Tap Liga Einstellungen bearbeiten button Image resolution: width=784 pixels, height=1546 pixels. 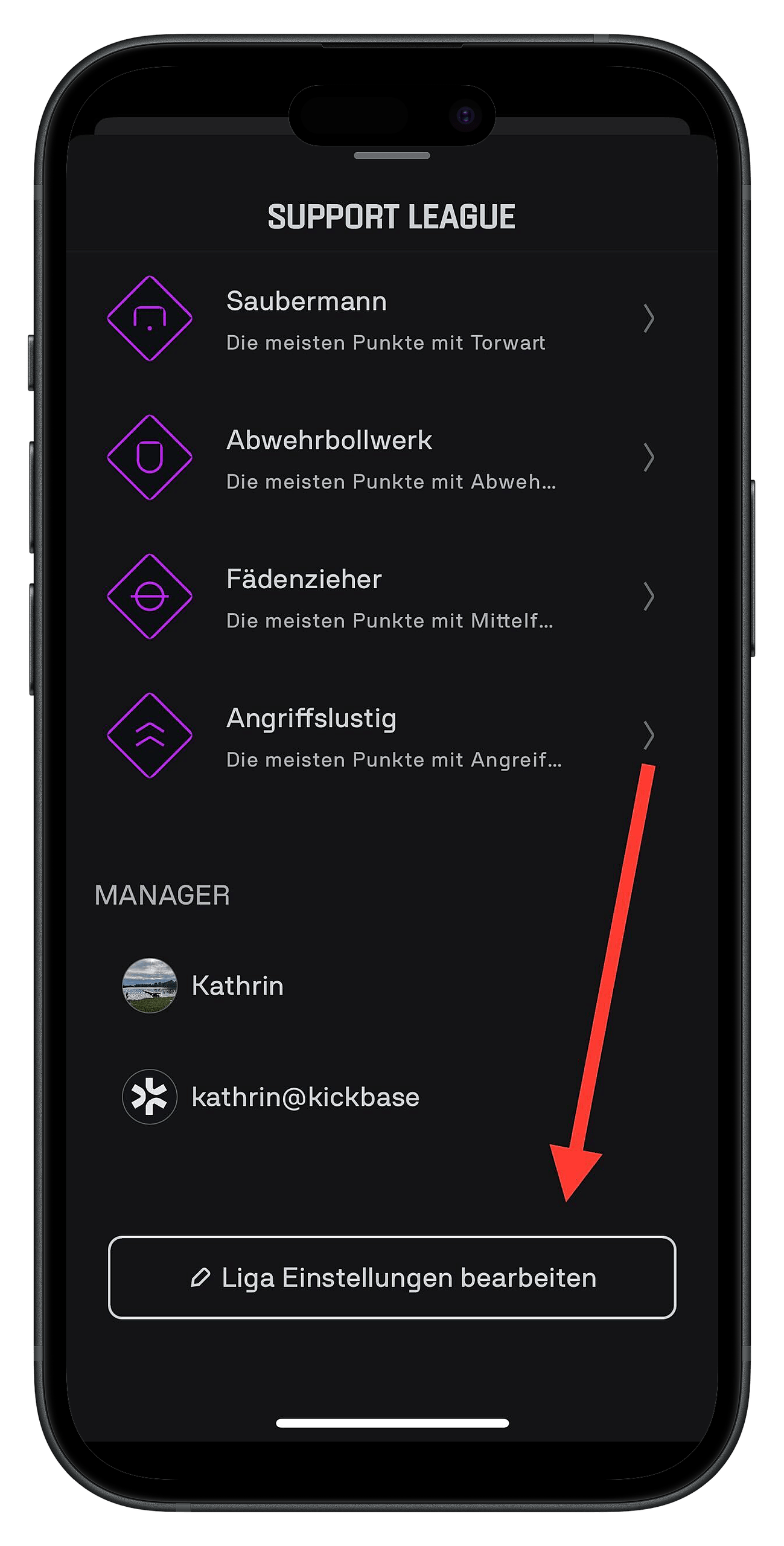[392, 1278]
